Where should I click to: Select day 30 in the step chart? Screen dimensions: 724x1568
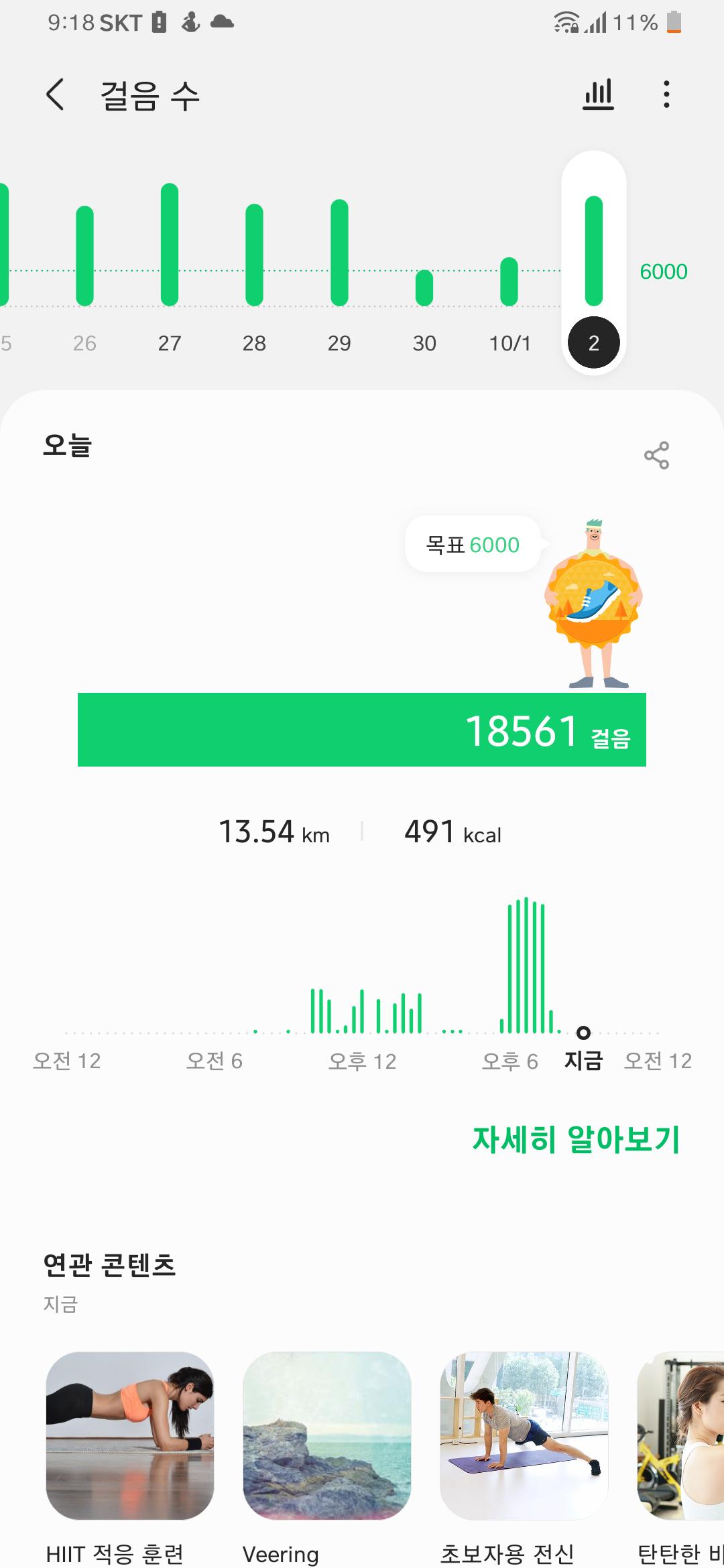coord(424,288)
